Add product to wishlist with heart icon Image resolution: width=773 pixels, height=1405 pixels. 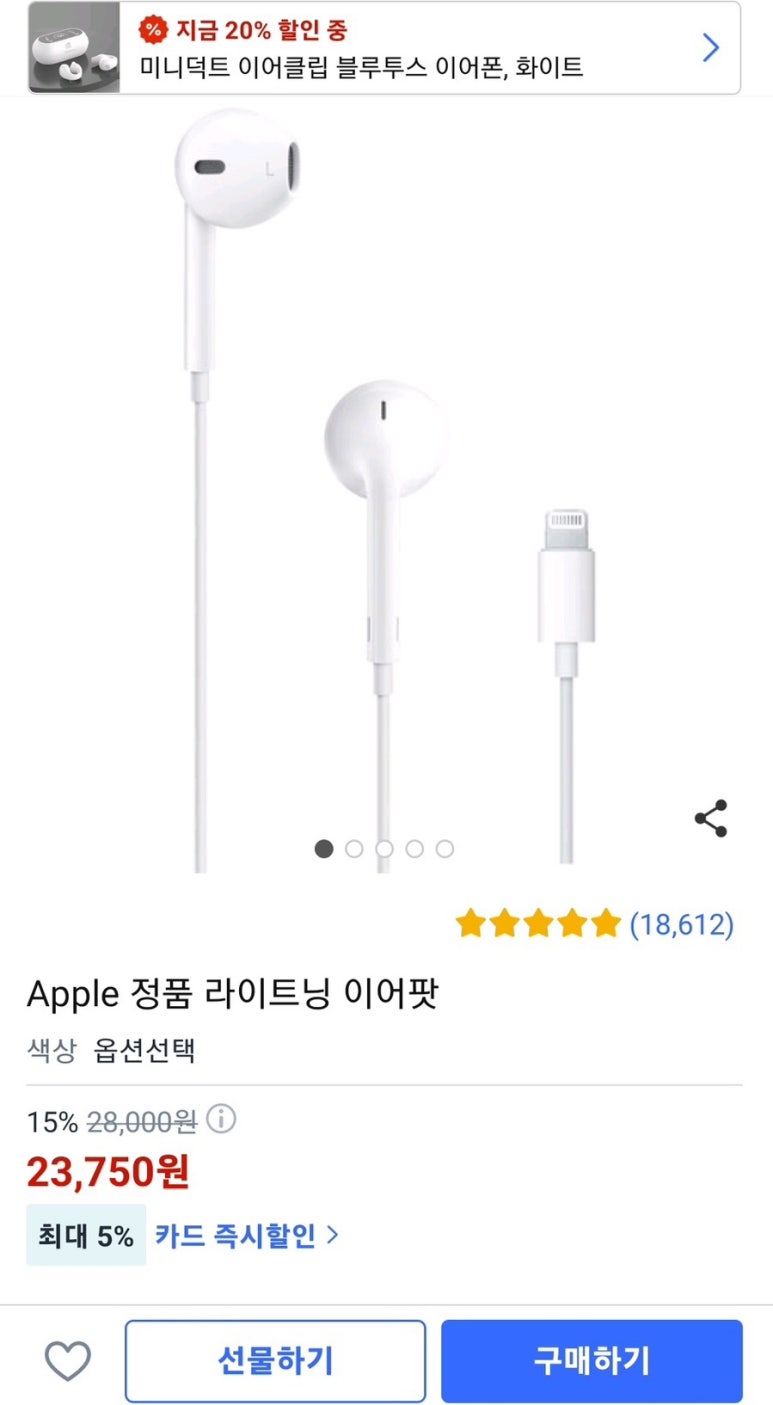click(x=68, y=1361)
